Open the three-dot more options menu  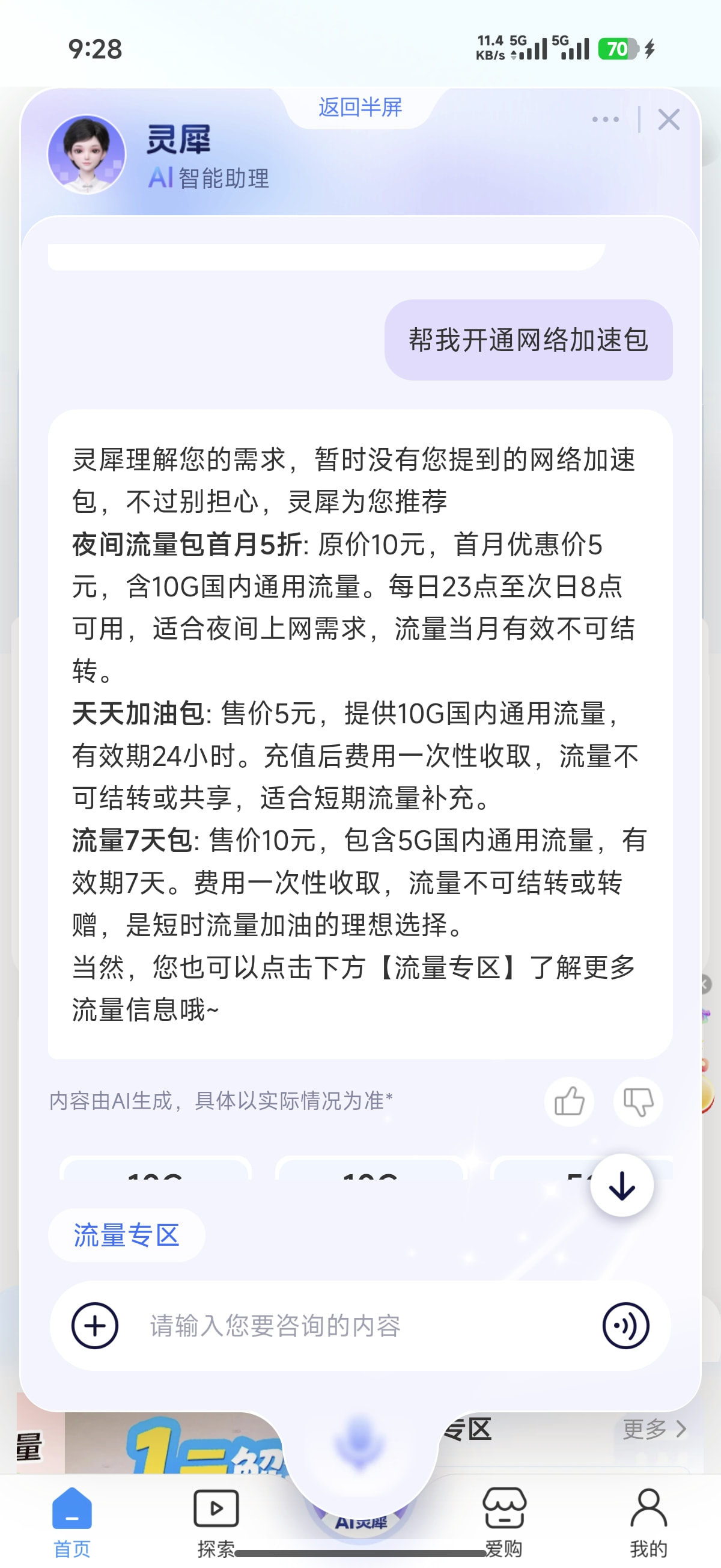click(606, 119)
